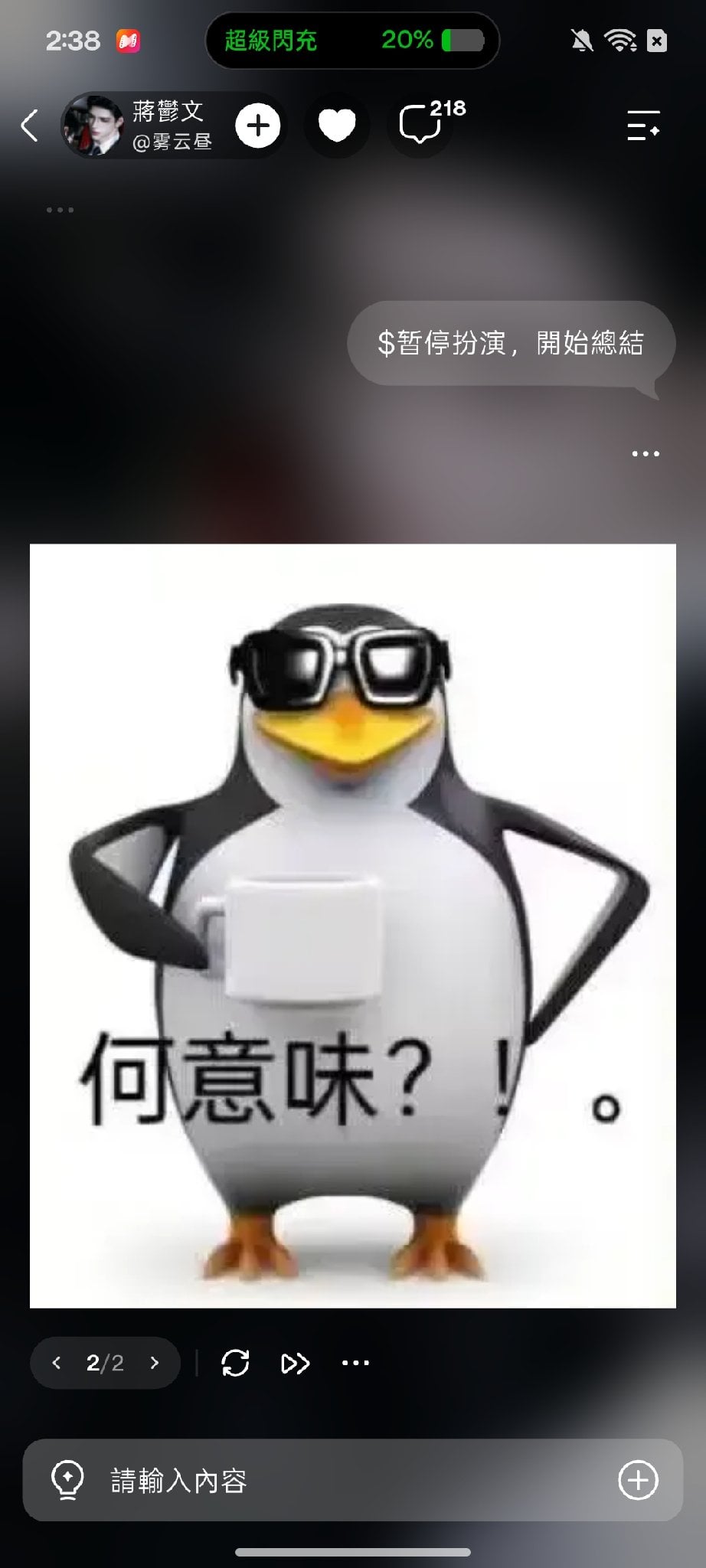This screenshot has height=1568, width=706.
Task: Tap the fast-forward continue icon
Action: [x=295, y=1364]
